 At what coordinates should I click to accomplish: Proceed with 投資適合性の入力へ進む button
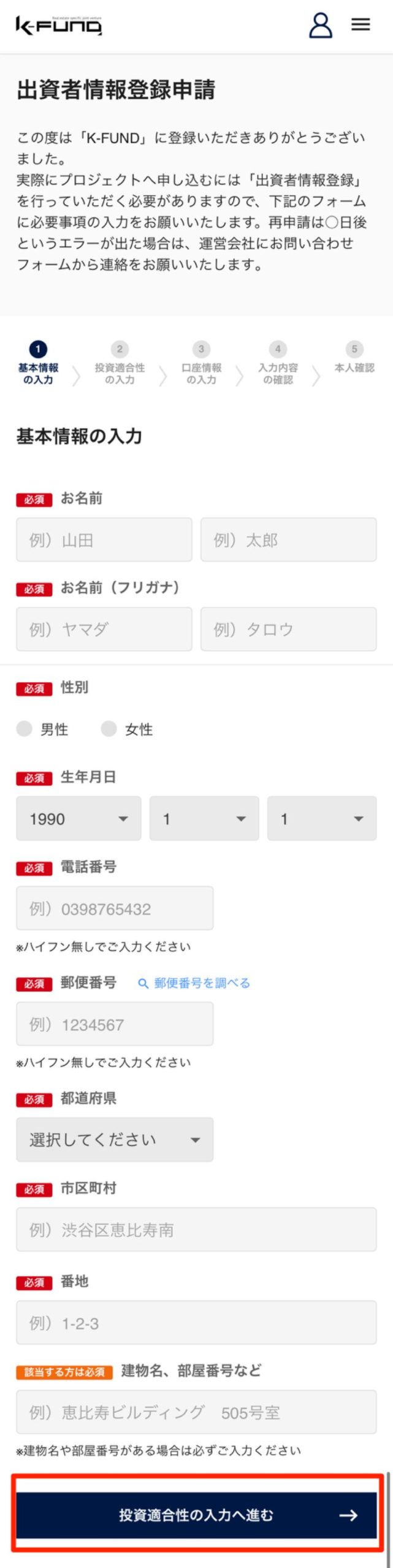coord(196,1515)
